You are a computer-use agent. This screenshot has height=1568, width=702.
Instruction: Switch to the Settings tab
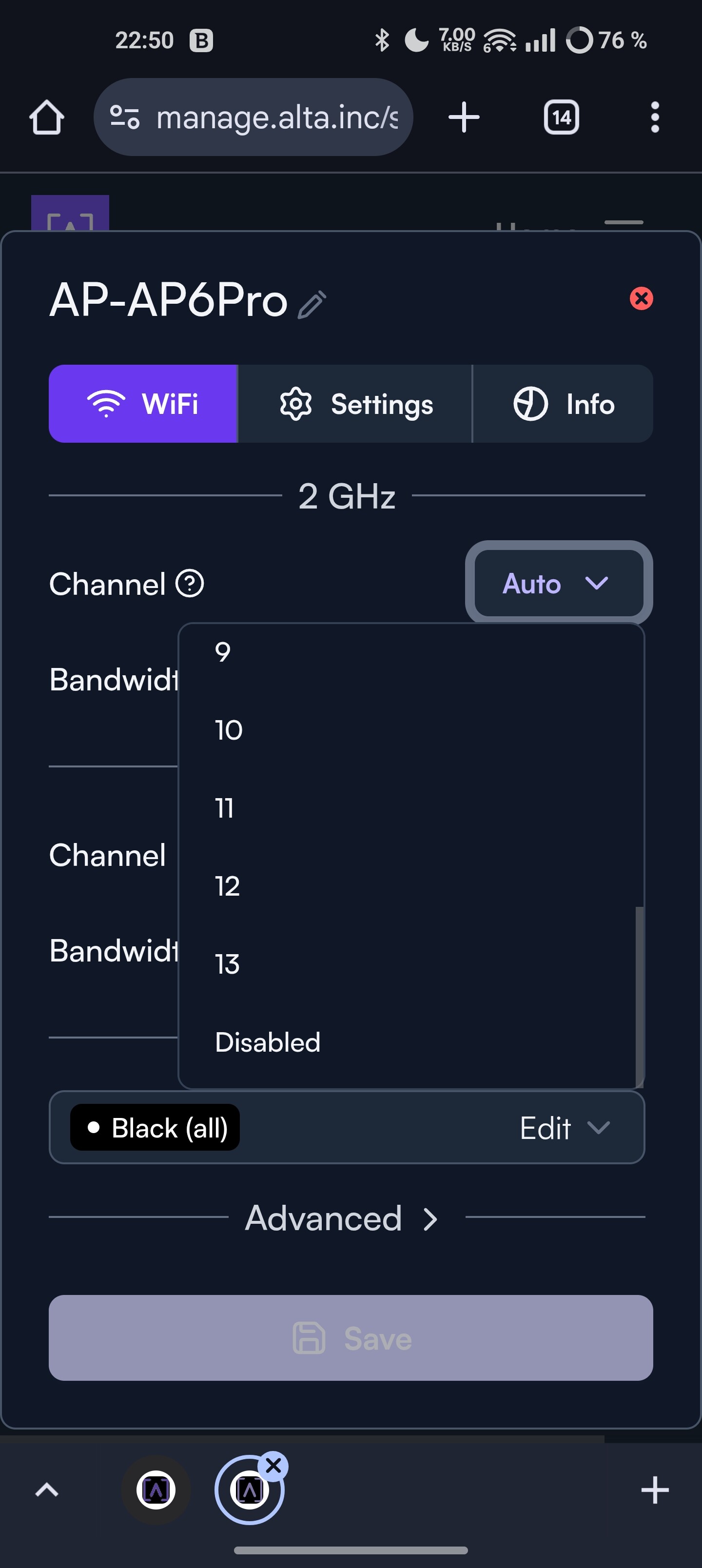coord(355,404)
